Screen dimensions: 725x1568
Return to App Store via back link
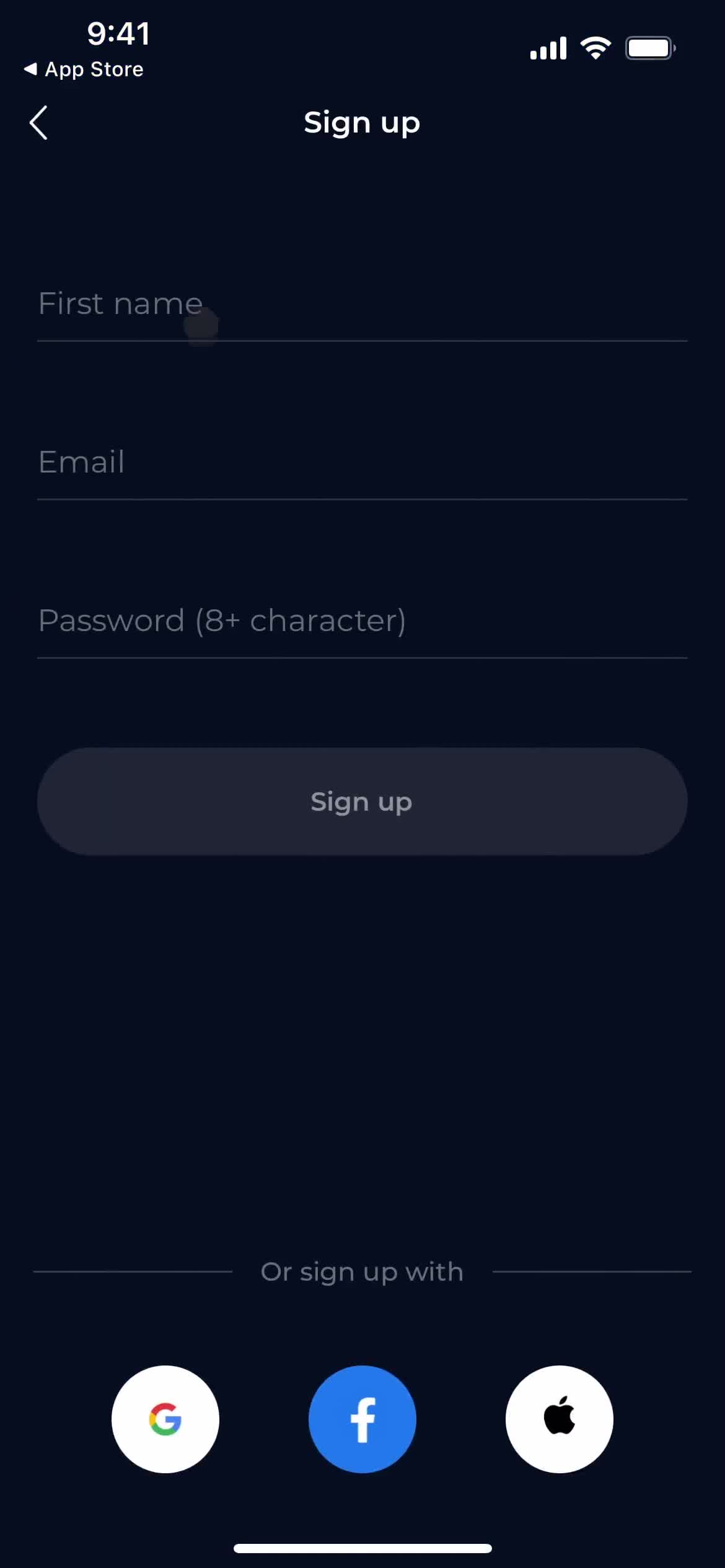pos(84,69)
